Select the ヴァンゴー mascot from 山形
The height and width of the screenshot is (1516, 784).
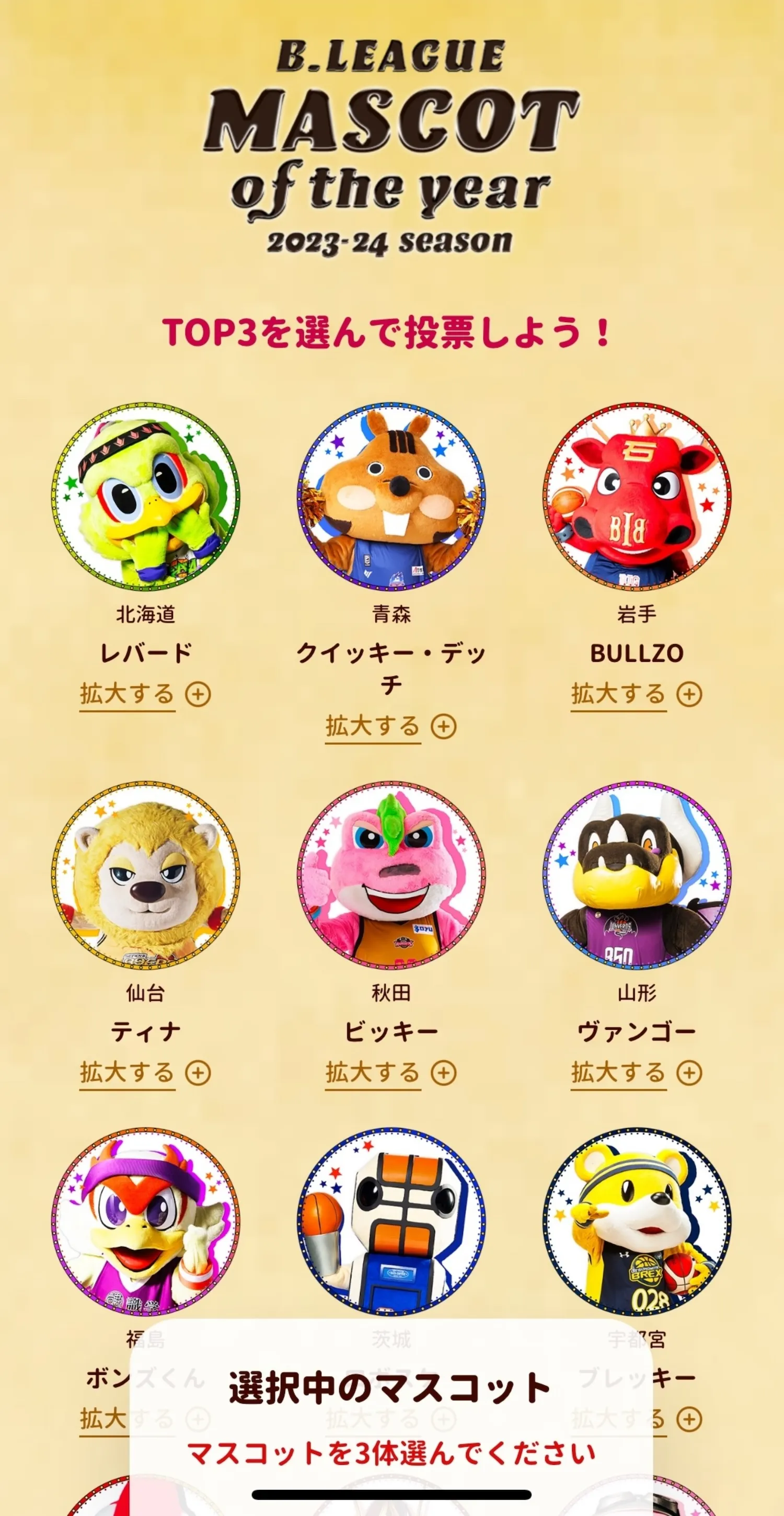[x=636, y=875]
